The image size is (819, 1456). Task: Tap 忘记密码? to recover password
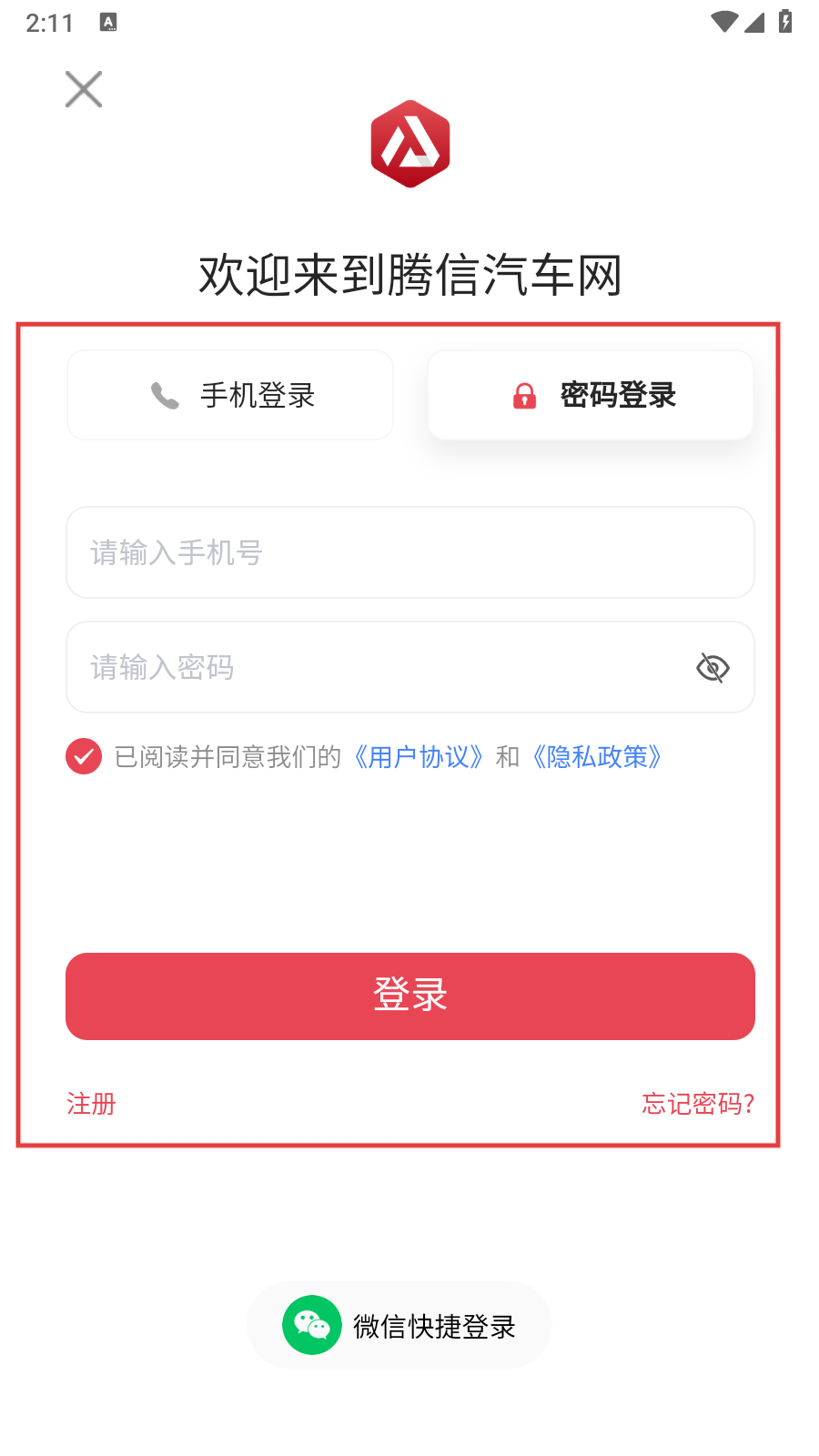[x=697, y=1104]
